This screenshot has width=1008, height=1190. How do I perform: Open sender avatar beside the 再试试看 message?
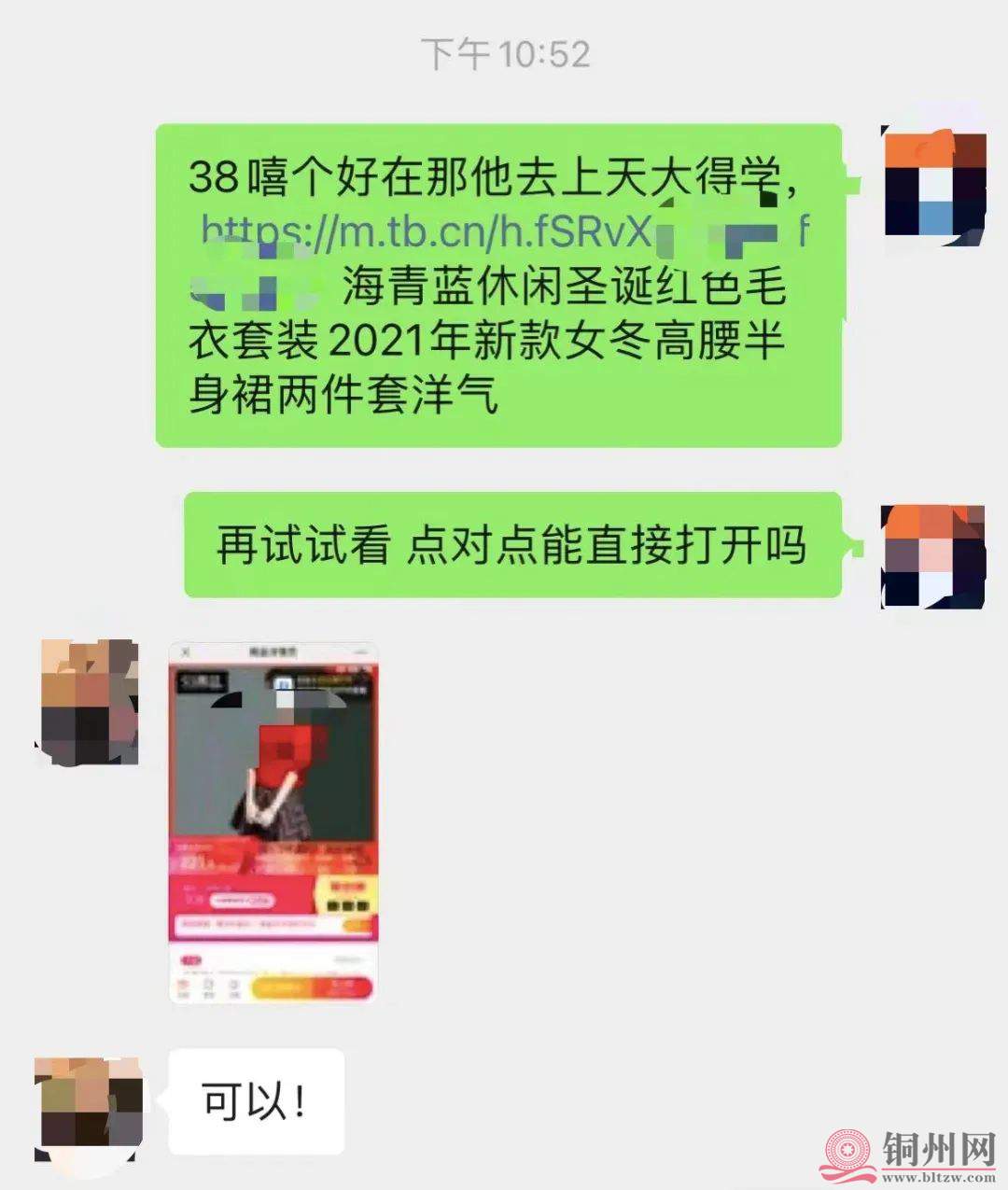click(x=932, y=557)
